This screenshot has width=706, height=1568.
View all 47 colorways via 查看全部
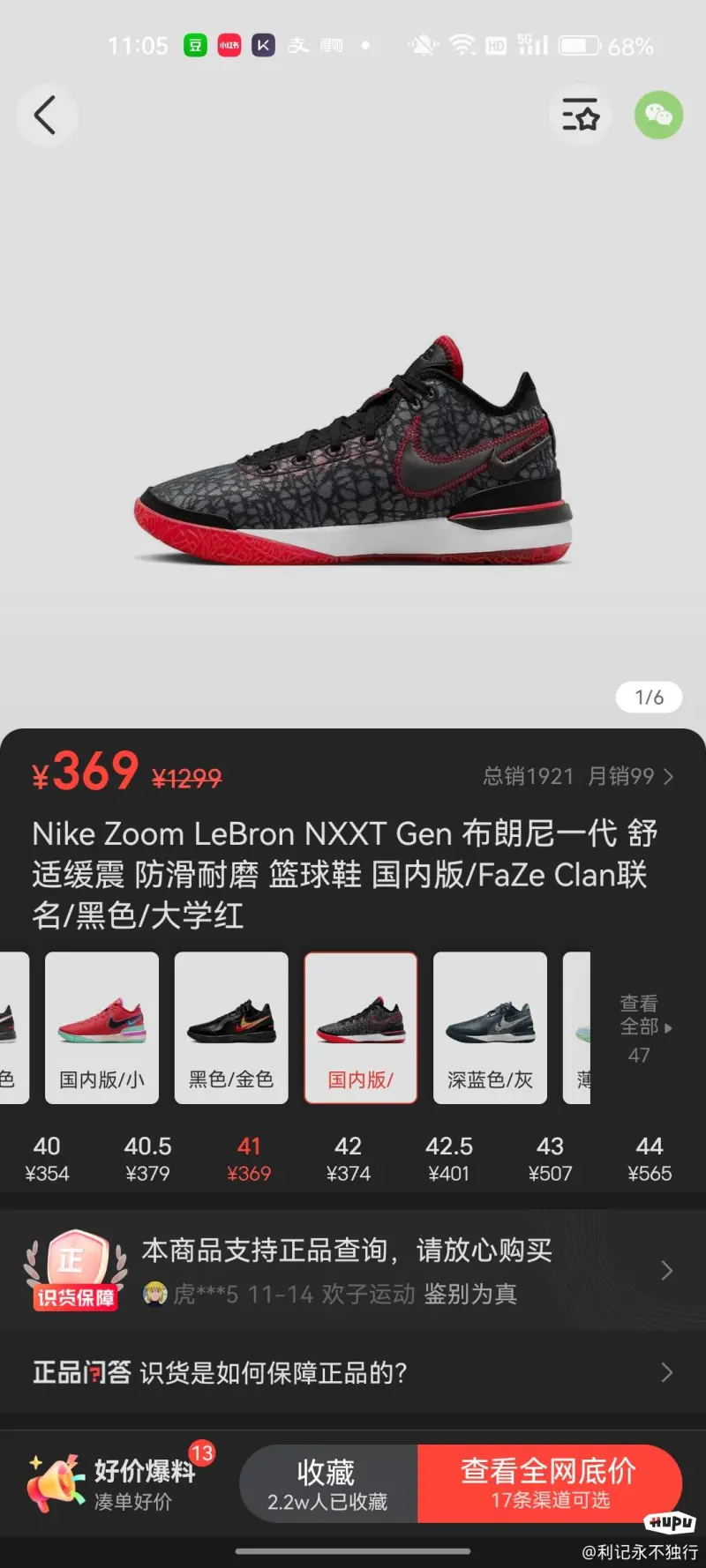[x=644, y=1027]
